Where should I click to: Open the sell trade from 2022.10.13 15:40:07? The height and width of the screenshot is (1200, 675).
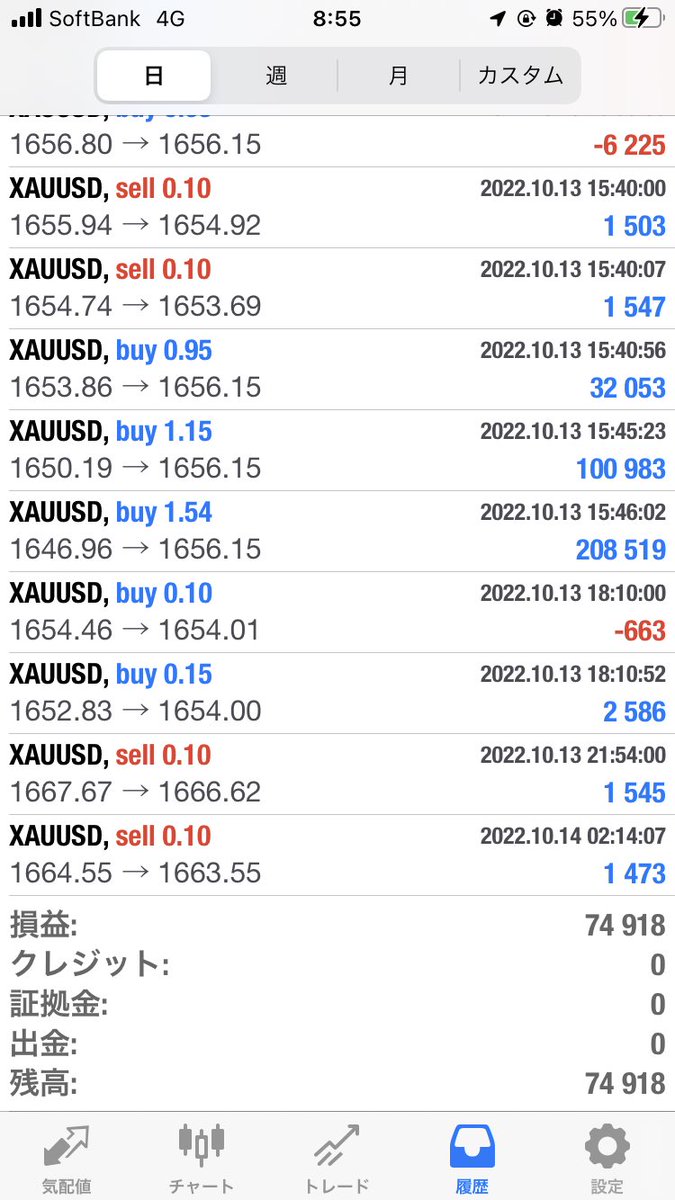[337, 288]
